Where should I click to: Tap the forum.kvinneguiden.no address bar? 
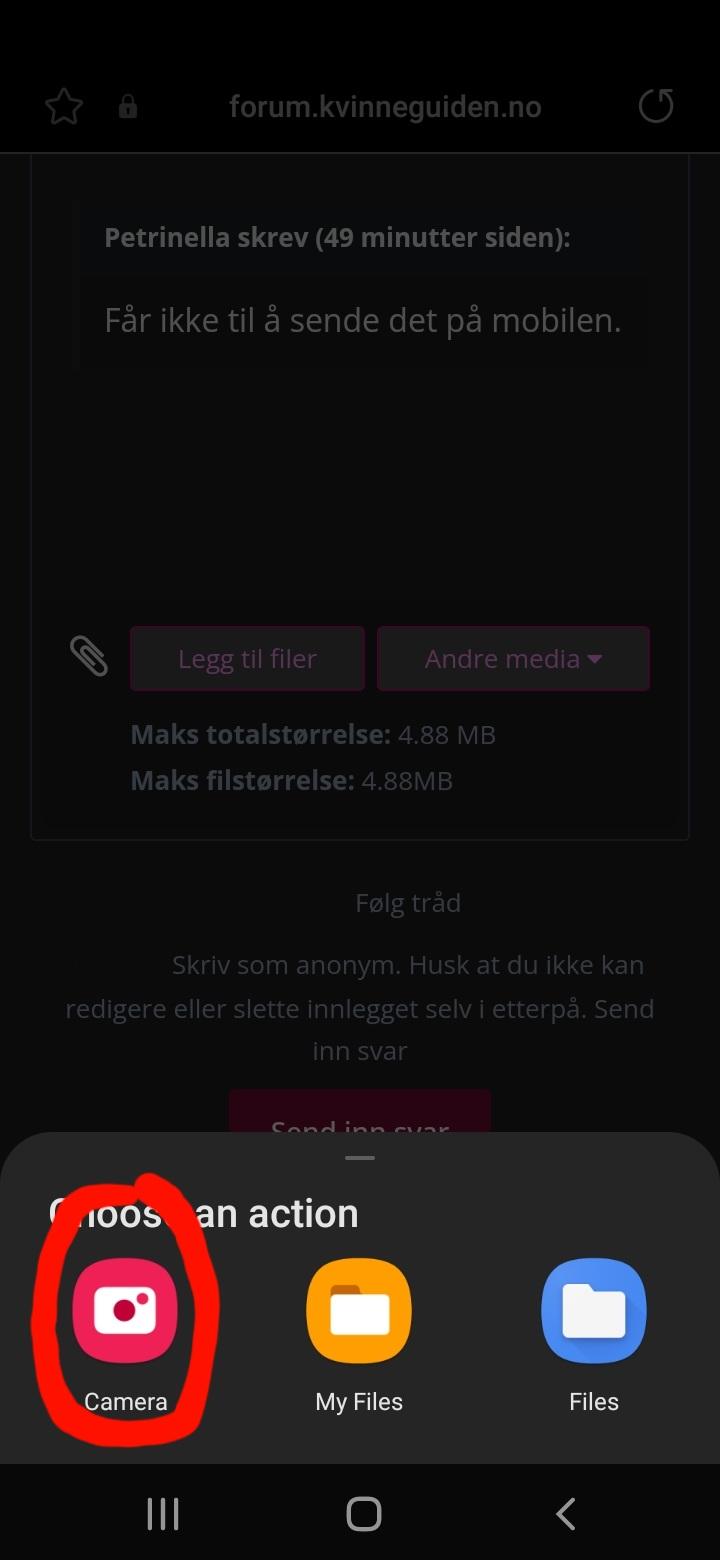[385, 107]
